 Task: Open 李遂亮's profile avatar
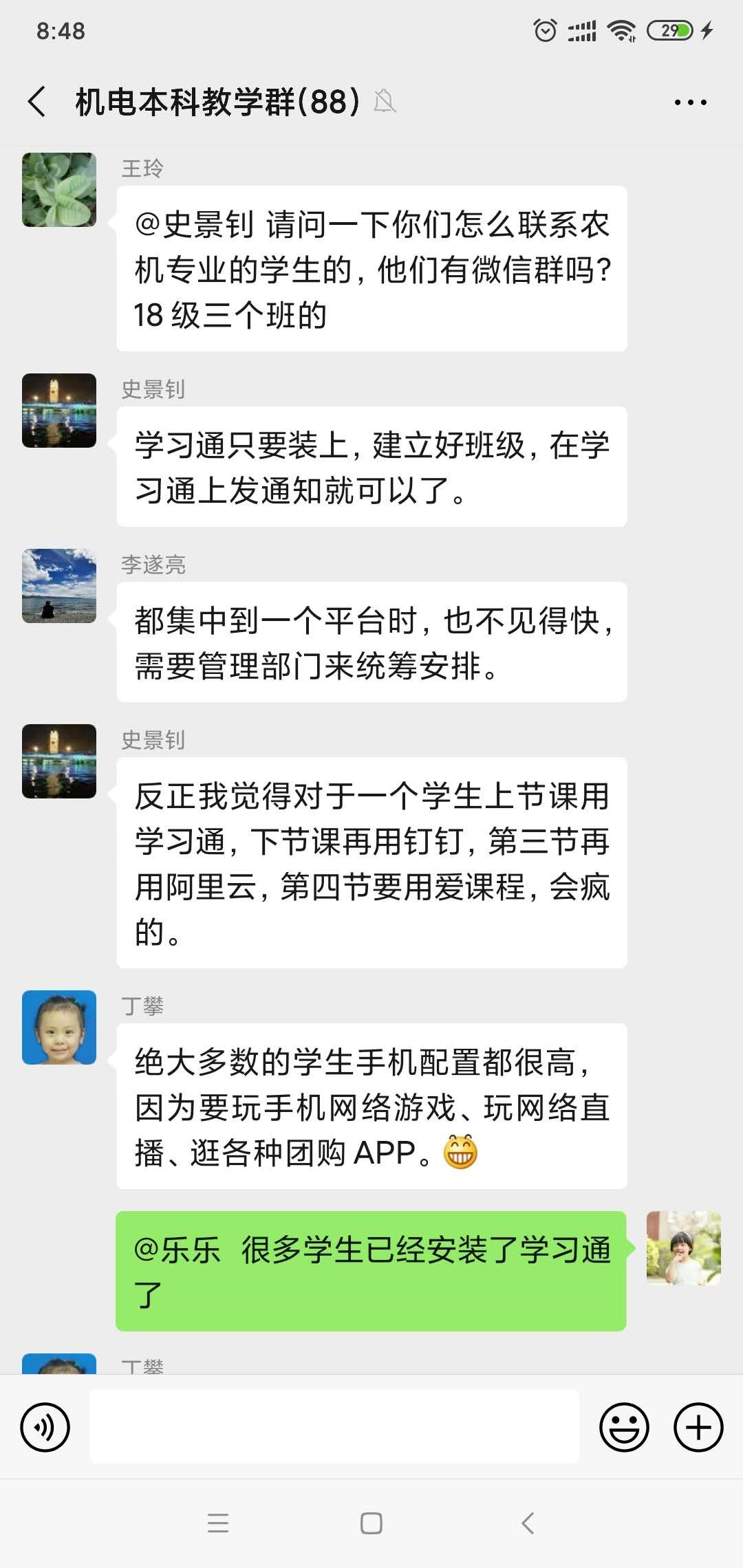(59, 586)
